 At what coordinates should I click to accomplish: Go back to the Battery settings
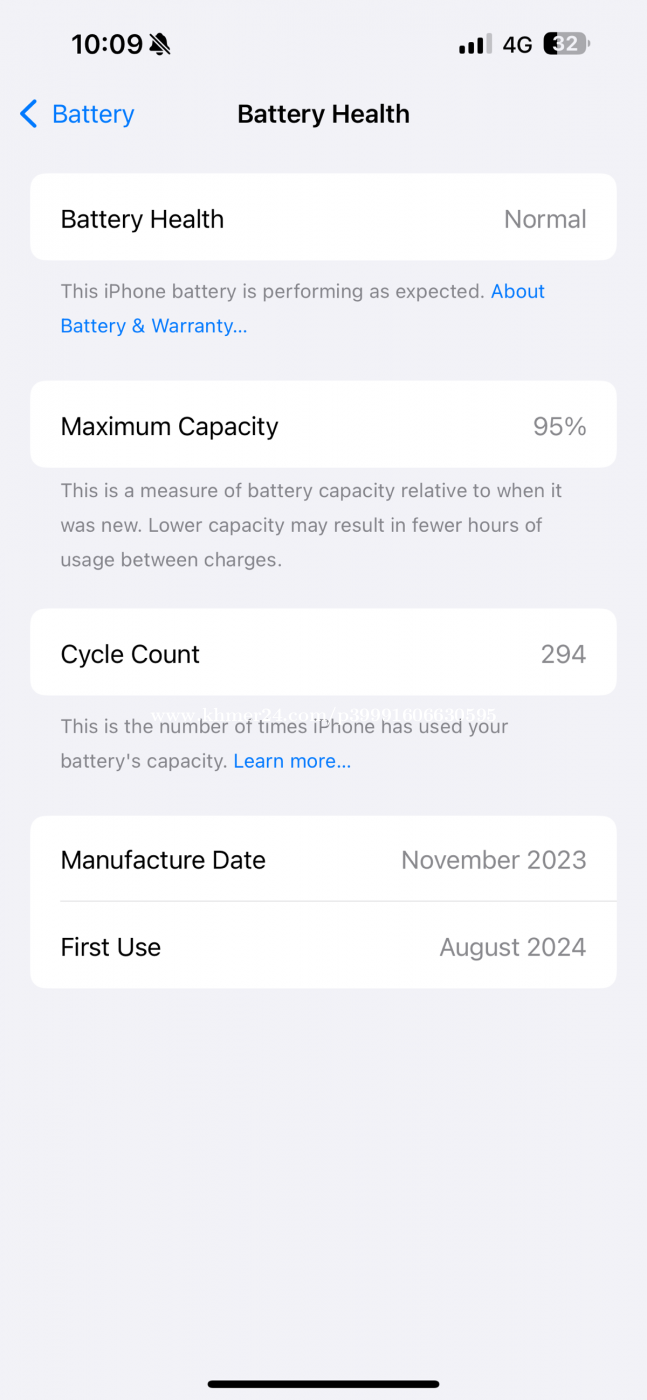[77, 114]
